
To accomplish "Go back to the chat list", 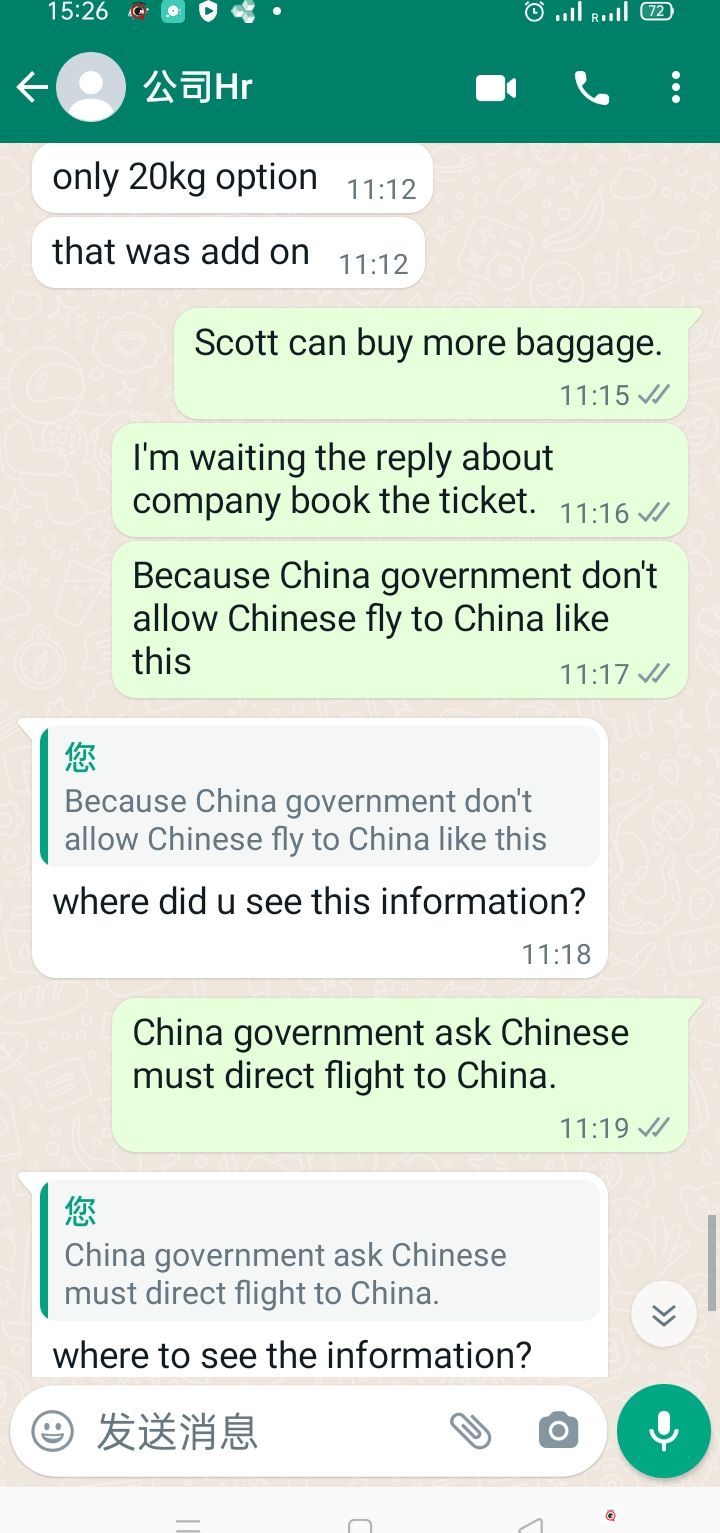I will click(31, 88).
